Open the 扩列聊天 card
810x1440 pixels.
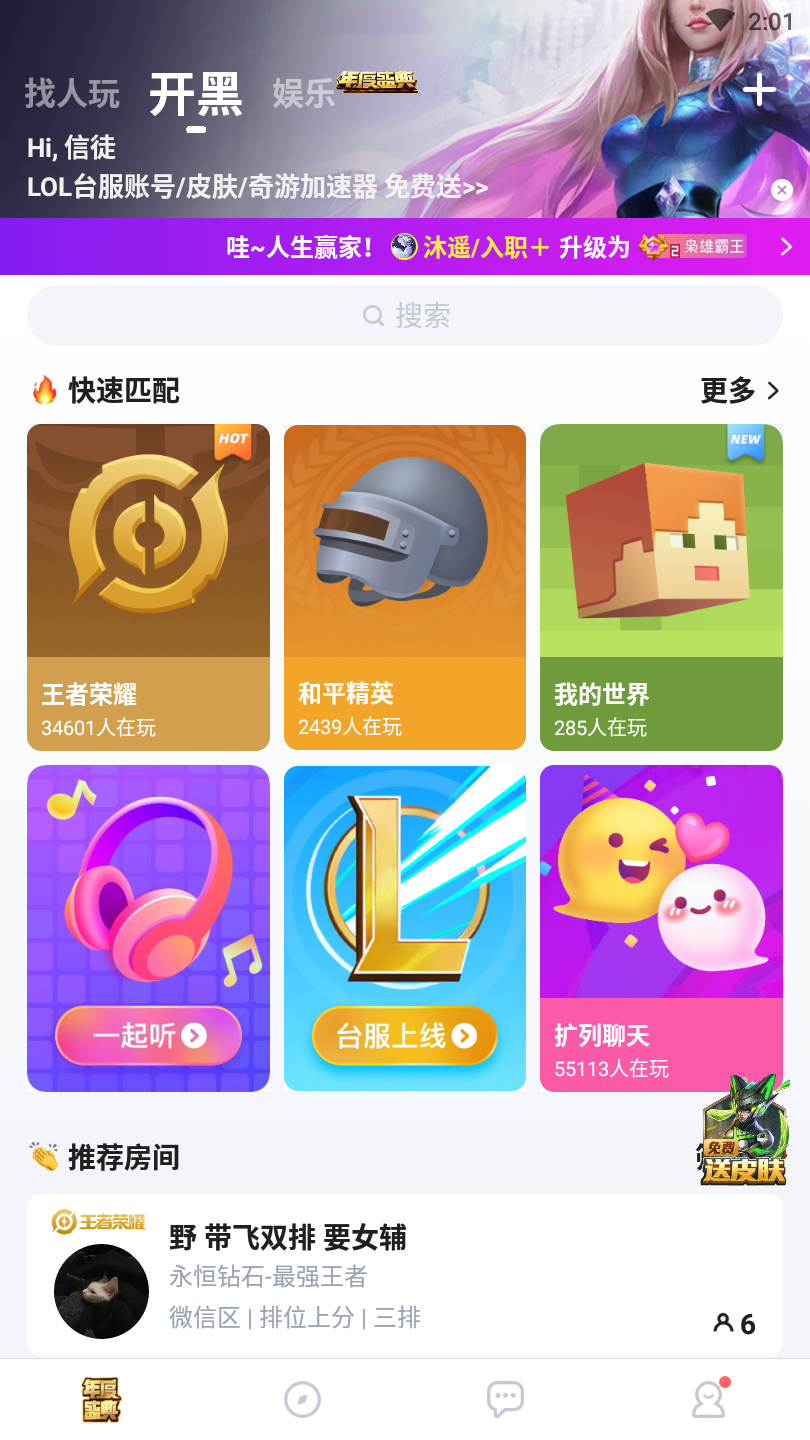[661, 928]
